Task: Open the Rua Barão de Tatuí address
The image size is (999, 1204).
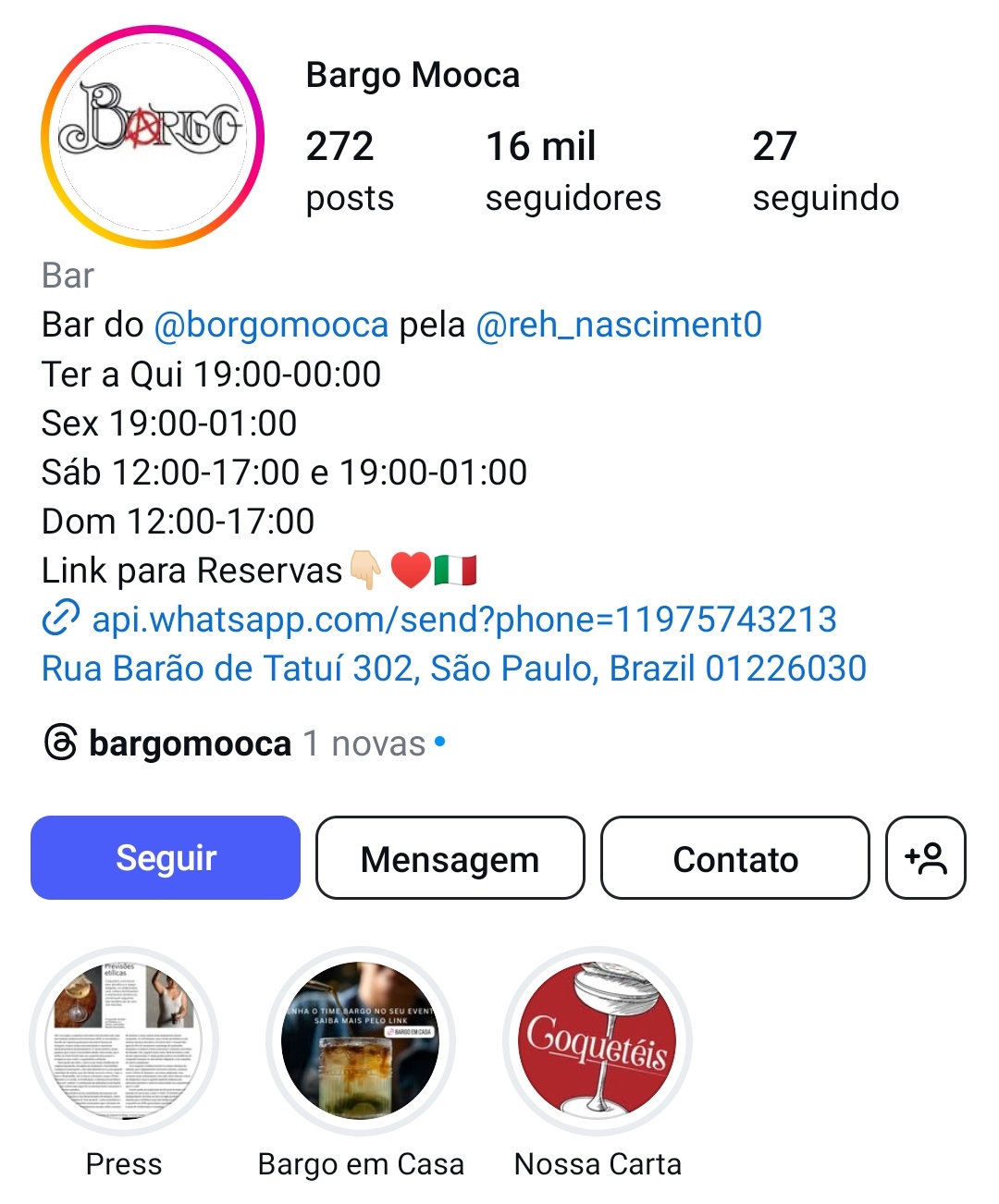Action: click(x=453, y=669)
